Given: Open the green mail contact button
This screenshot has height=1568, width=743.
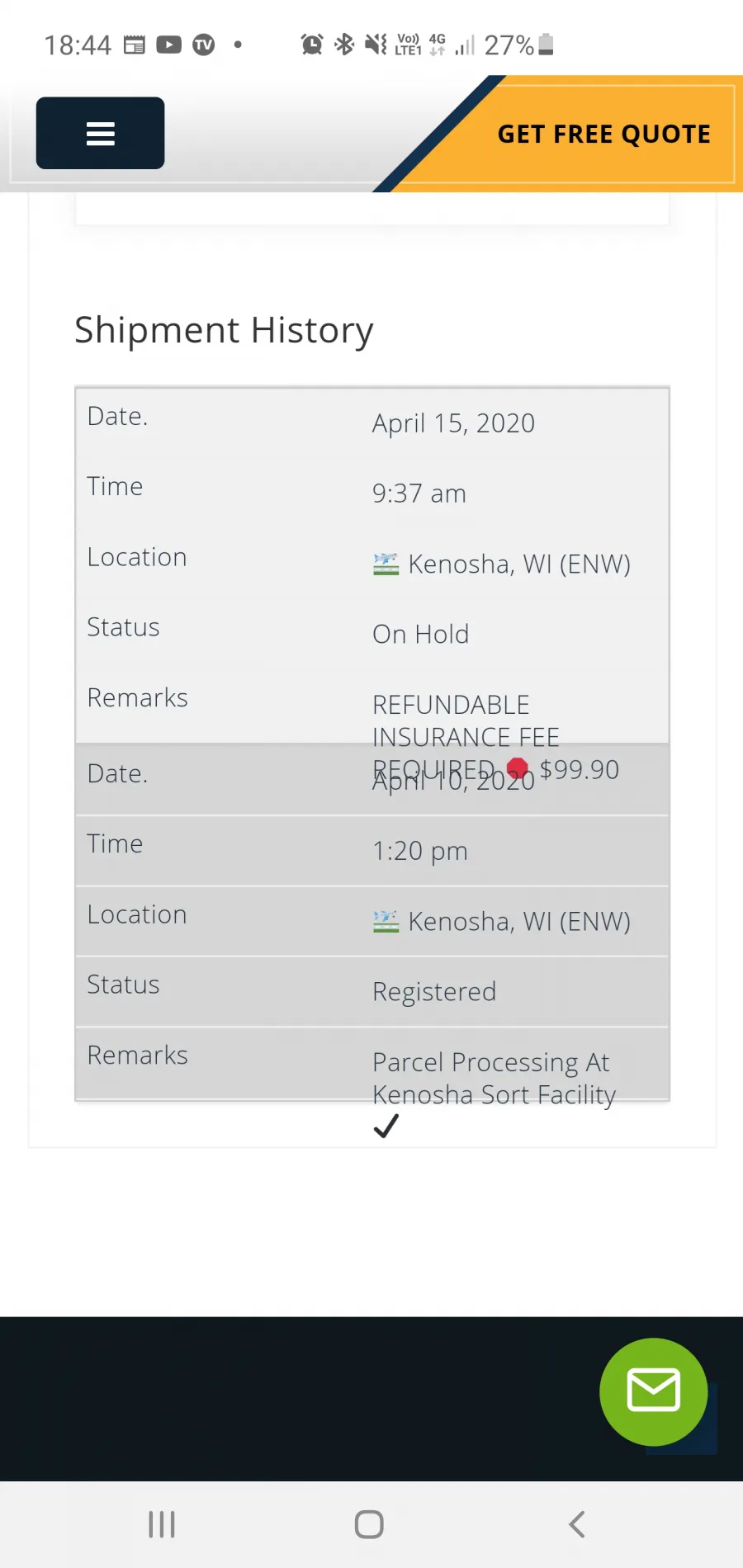Looking at the screenshot, I should [x=653, y=1391].
